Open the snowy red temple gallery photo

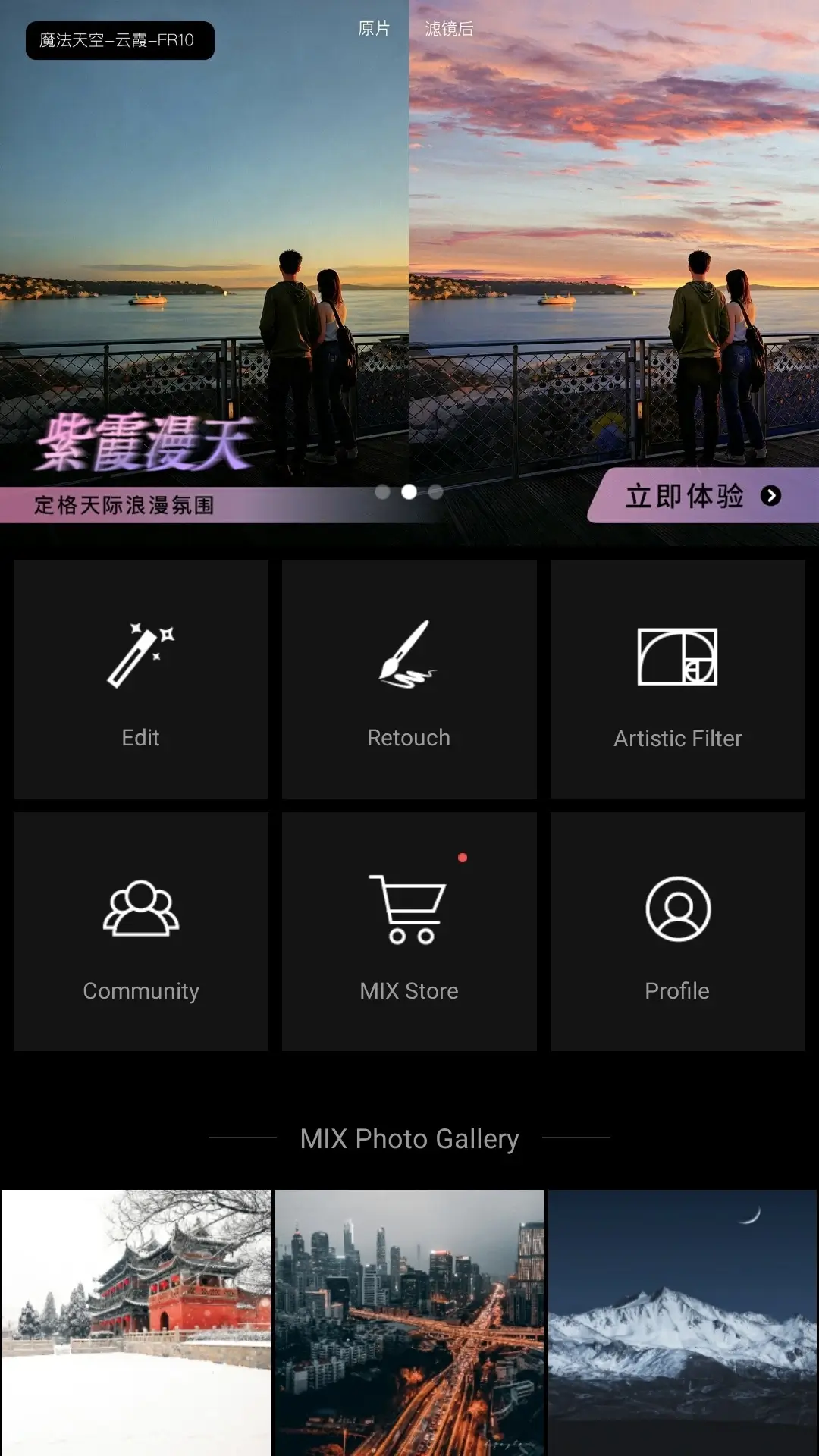pyautogui.click(x=136, y=1323)
